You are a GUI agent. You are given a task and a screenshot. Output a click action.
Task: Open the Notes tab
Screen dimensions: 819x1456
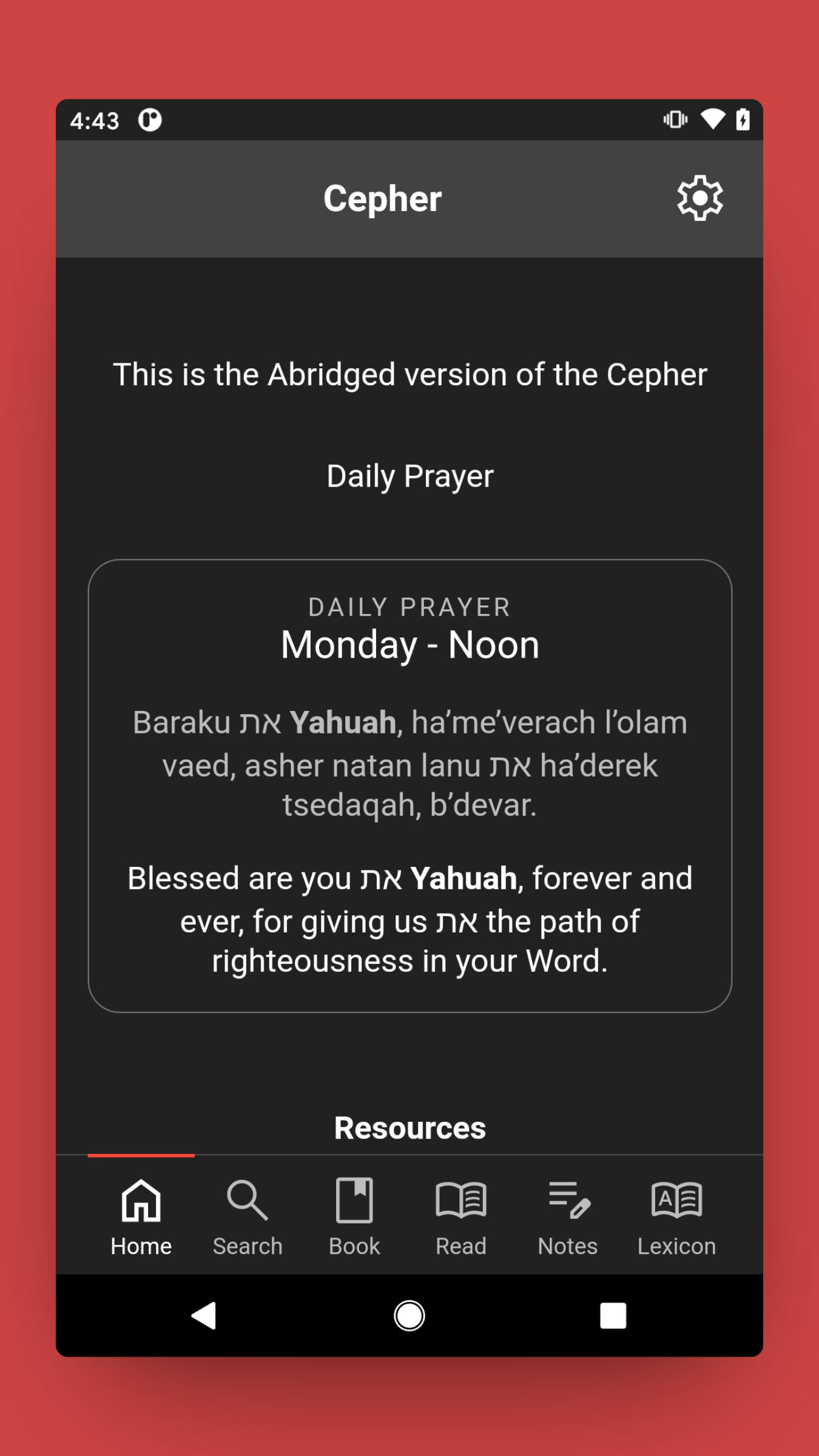pyautogui.click(x=568, y=1216)
